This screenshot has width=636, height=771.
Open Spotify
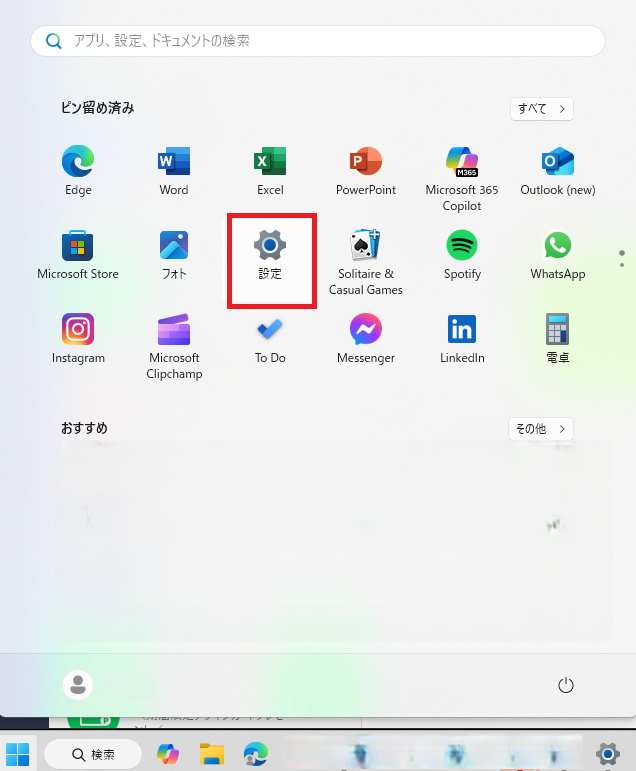tap(462, 254)
